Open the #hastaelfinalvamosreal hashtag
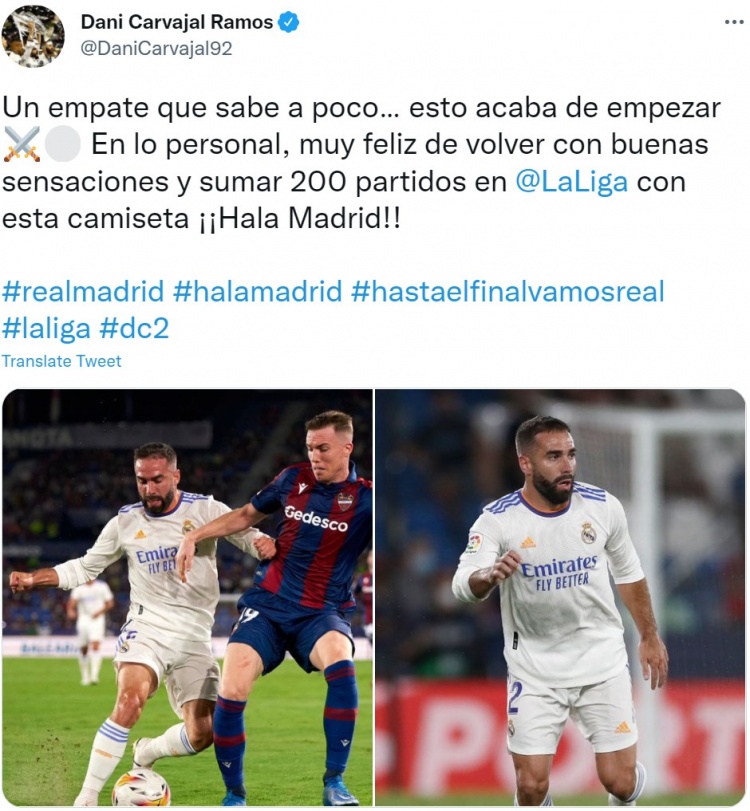The image size is (750, 811). [507, 292]
